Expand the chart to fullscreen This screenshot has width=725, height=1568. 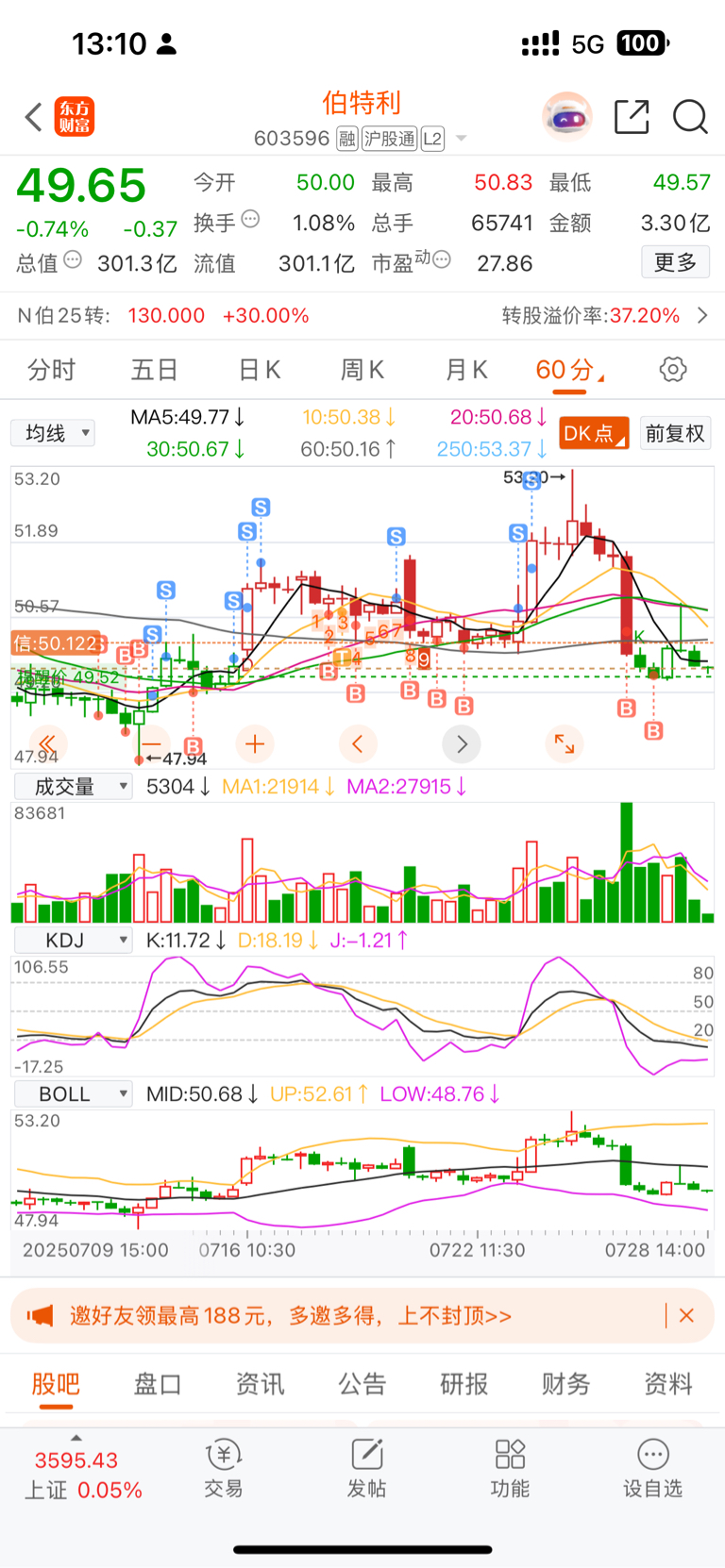pos(565,744)
